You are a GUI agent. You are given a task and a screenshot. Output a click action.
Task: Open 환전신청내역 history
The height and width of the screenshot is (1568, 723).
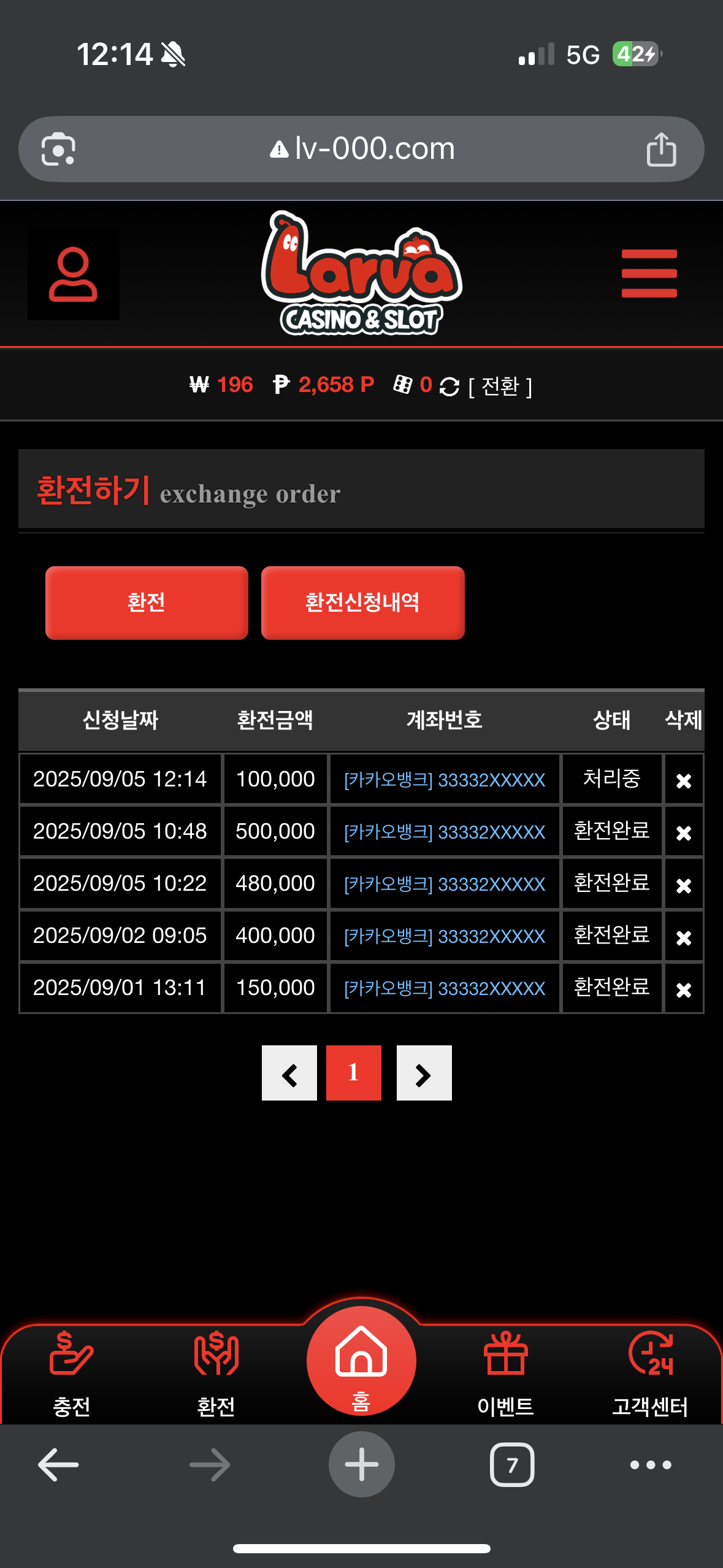(362, 602)
